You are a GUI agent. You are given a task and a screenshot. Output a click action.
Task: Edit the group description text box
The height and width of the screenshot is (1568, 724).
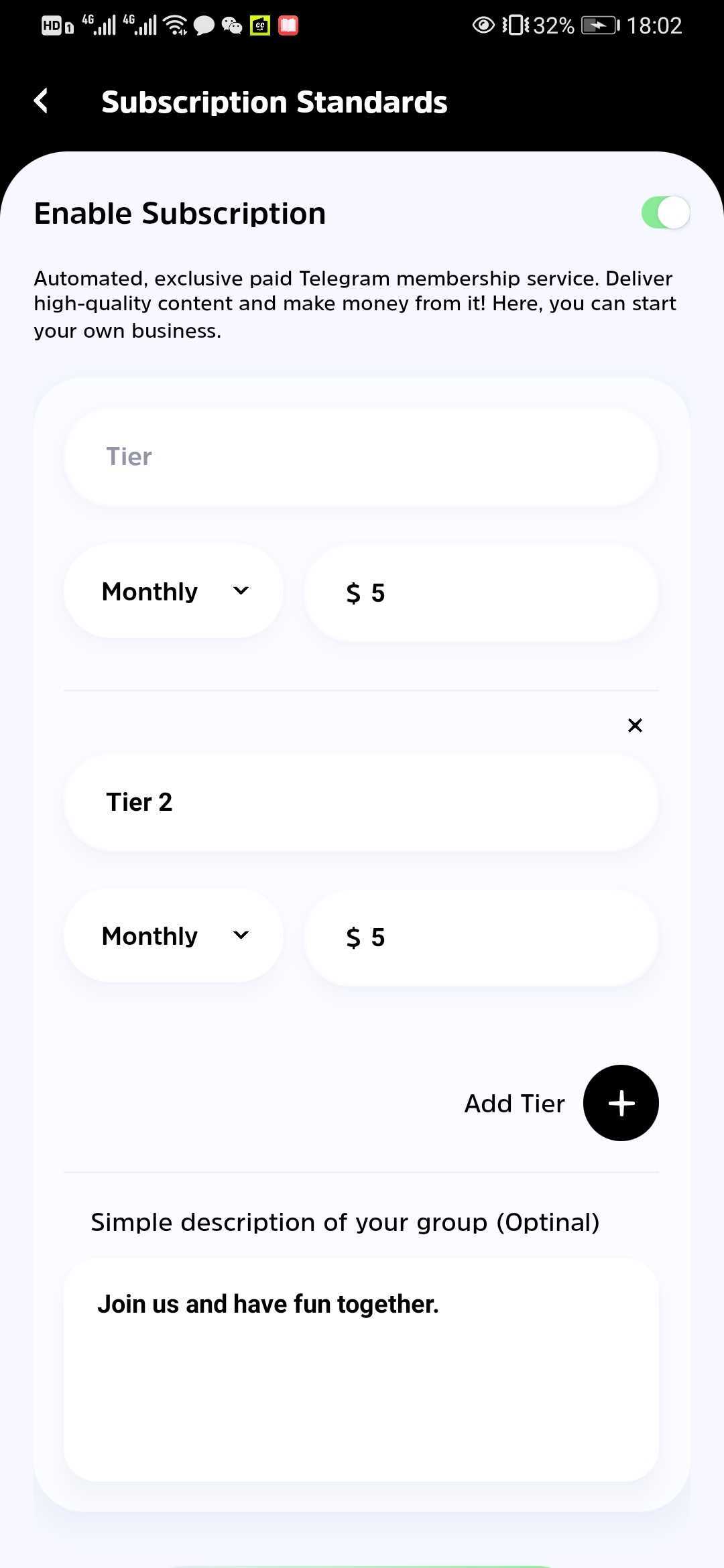click(x=361, y=1369)
